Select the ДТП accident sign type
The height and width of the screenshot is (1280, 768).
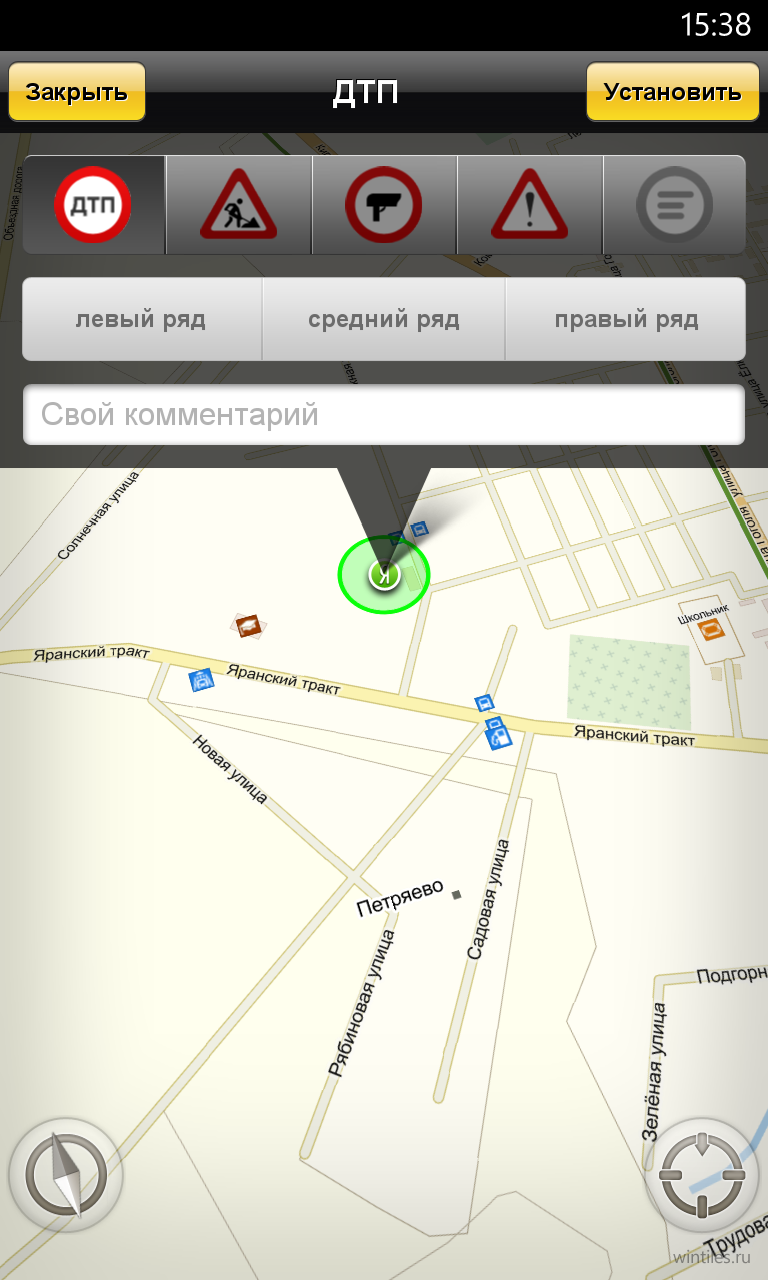pos(94,205)
